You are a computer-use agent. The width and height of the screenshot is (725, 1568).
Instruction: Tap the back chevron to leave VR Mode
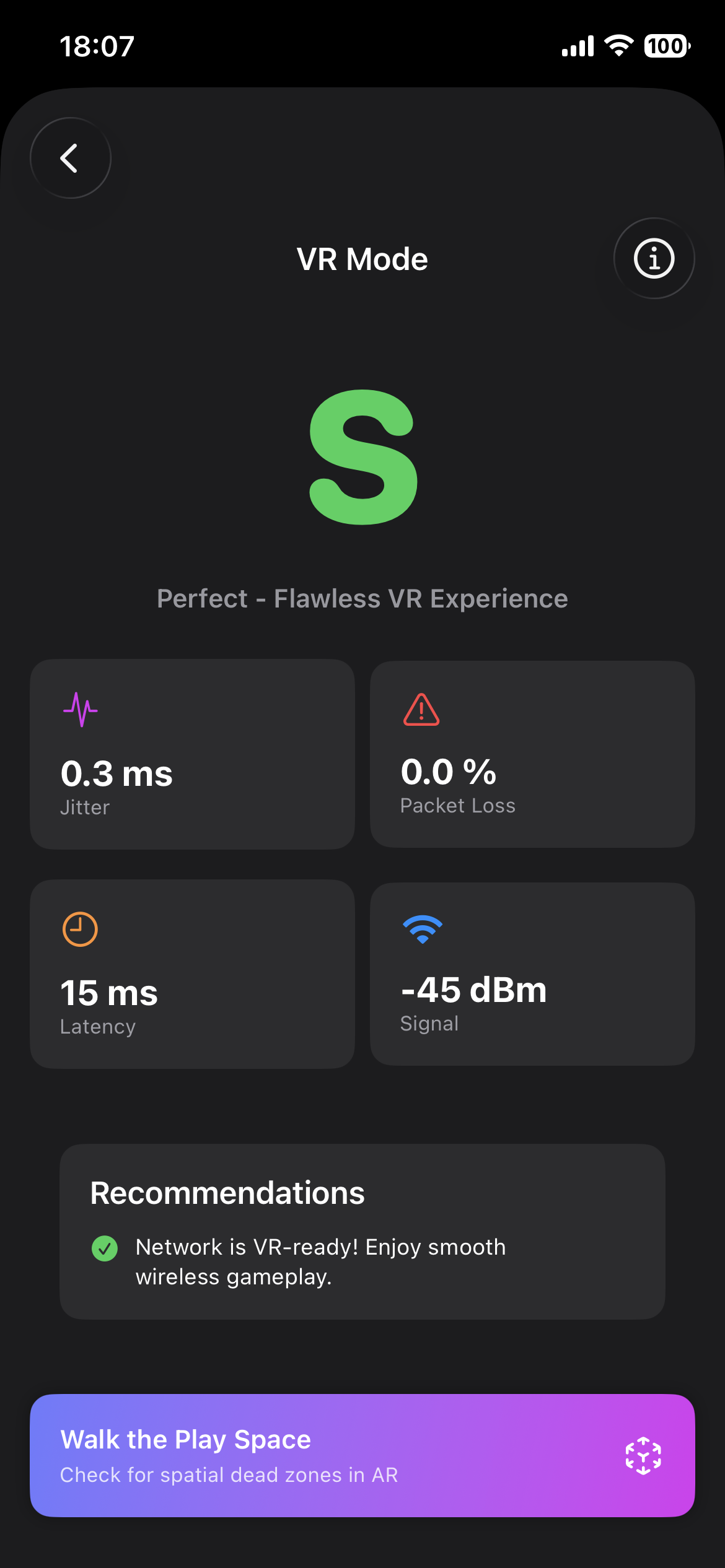[70, 157]
